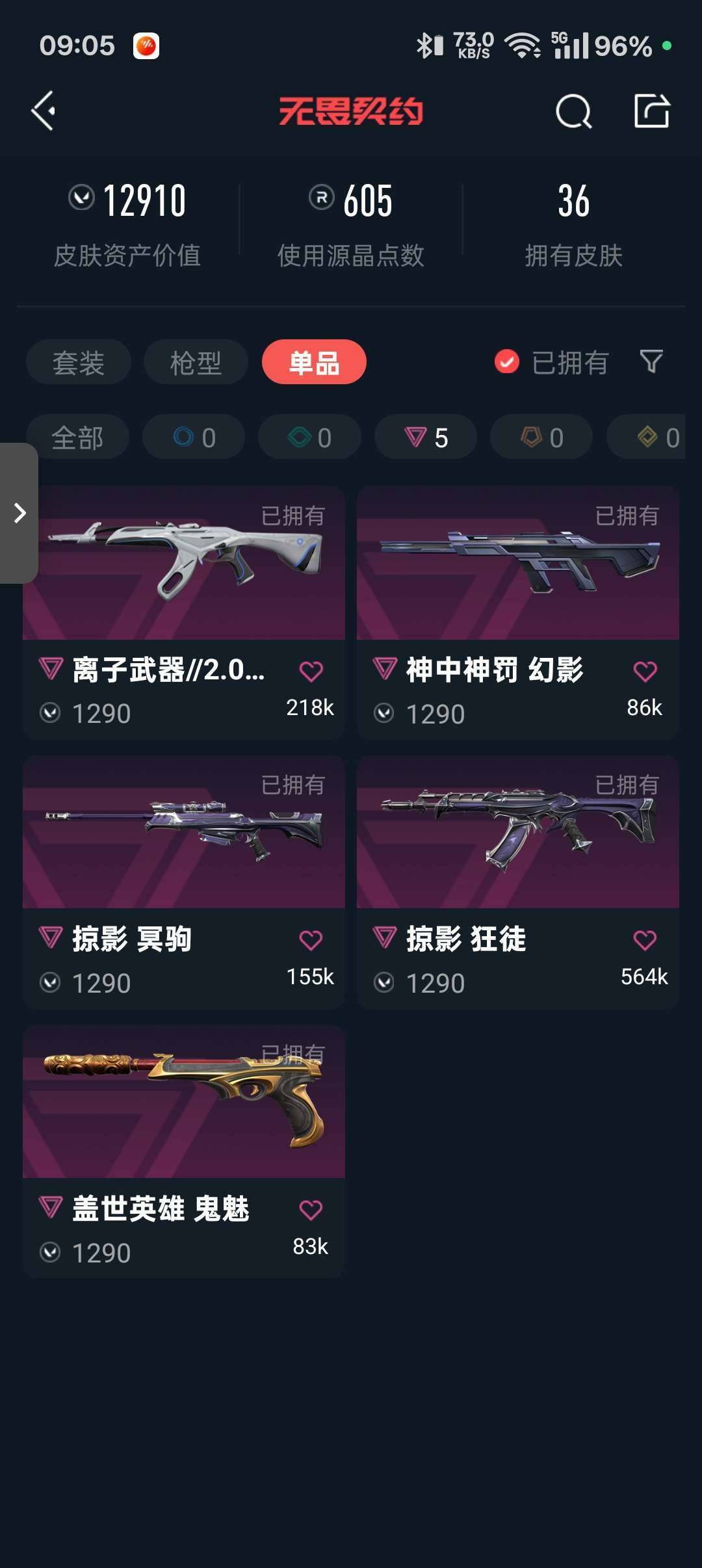Open the 盖世英雄 鬼魅 skin card
This screenshot has width=702, height=1568.
[184, 1151]
